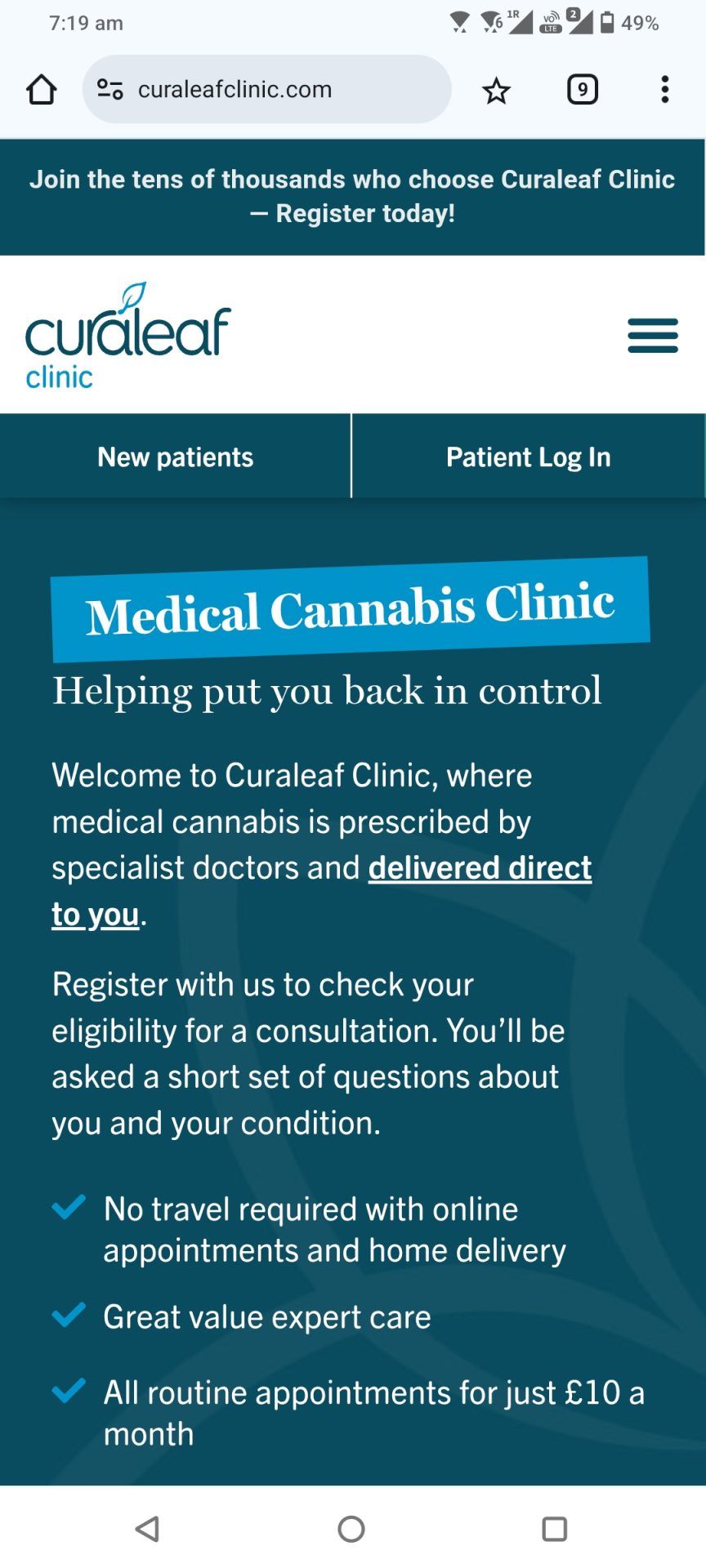This screenshot has height=1568, width=706.
Task: Go back with system back button
Action: [x=148, y=1529]
